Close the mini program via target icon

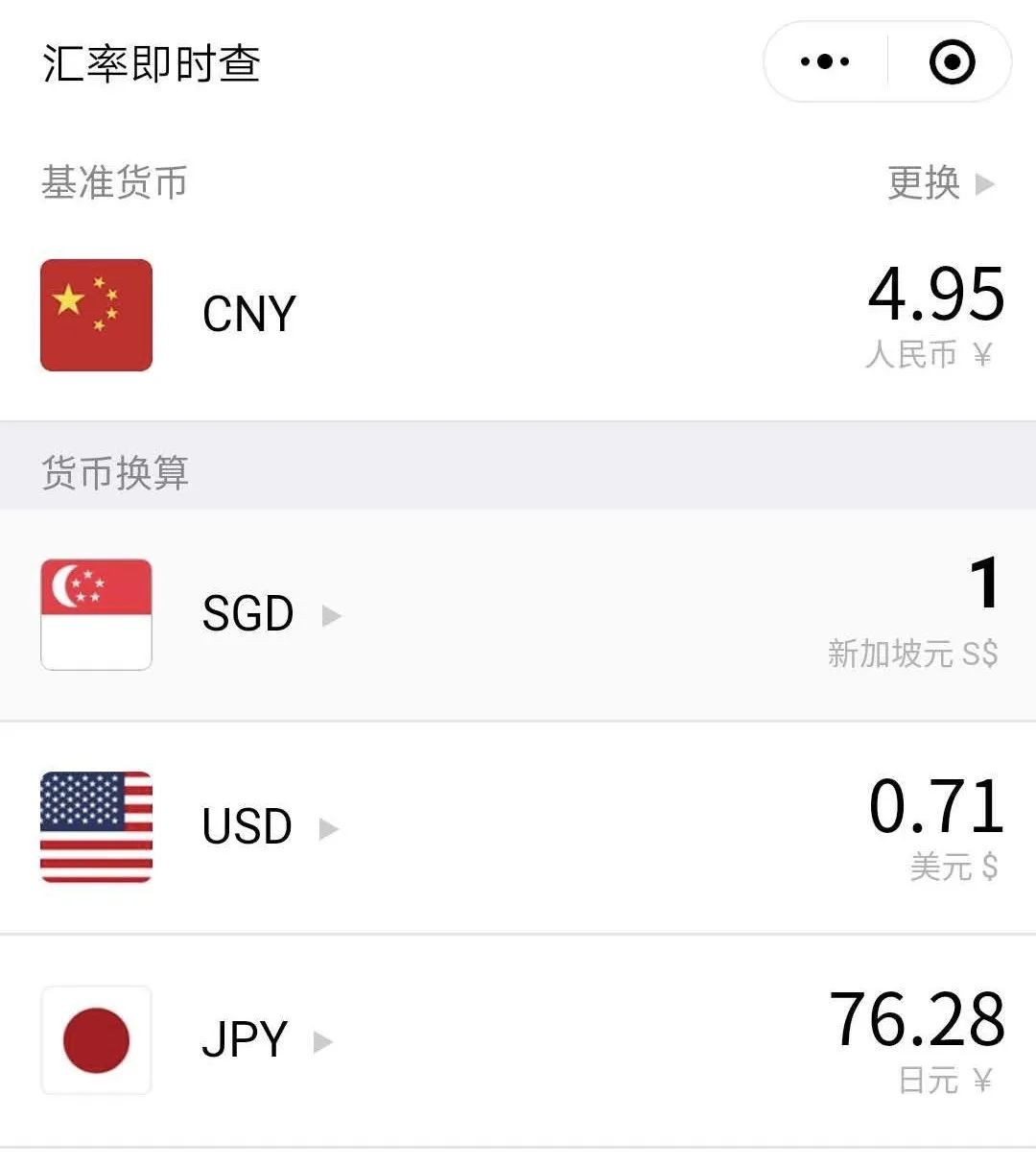952,62
